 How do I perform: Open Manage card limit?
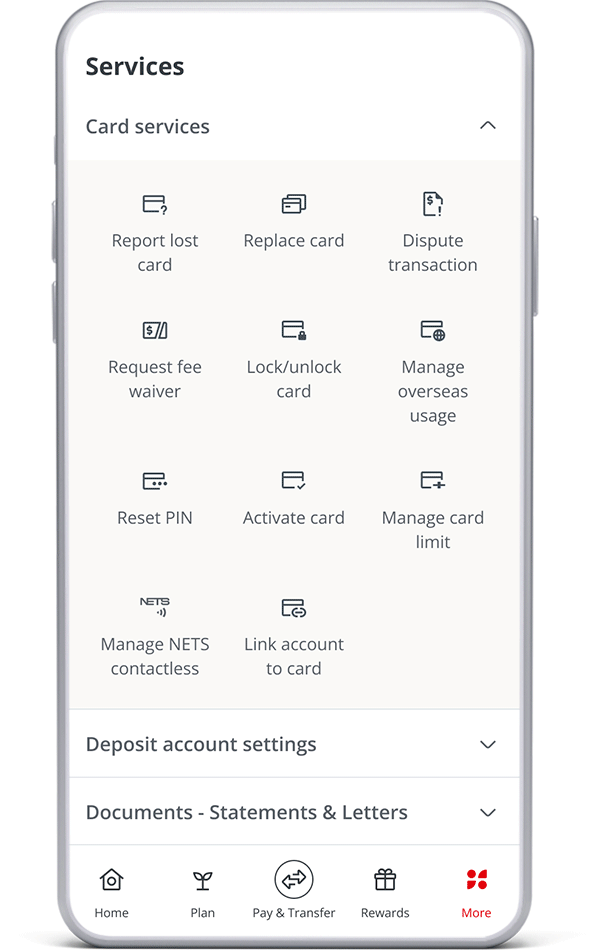tap(432, 510)
